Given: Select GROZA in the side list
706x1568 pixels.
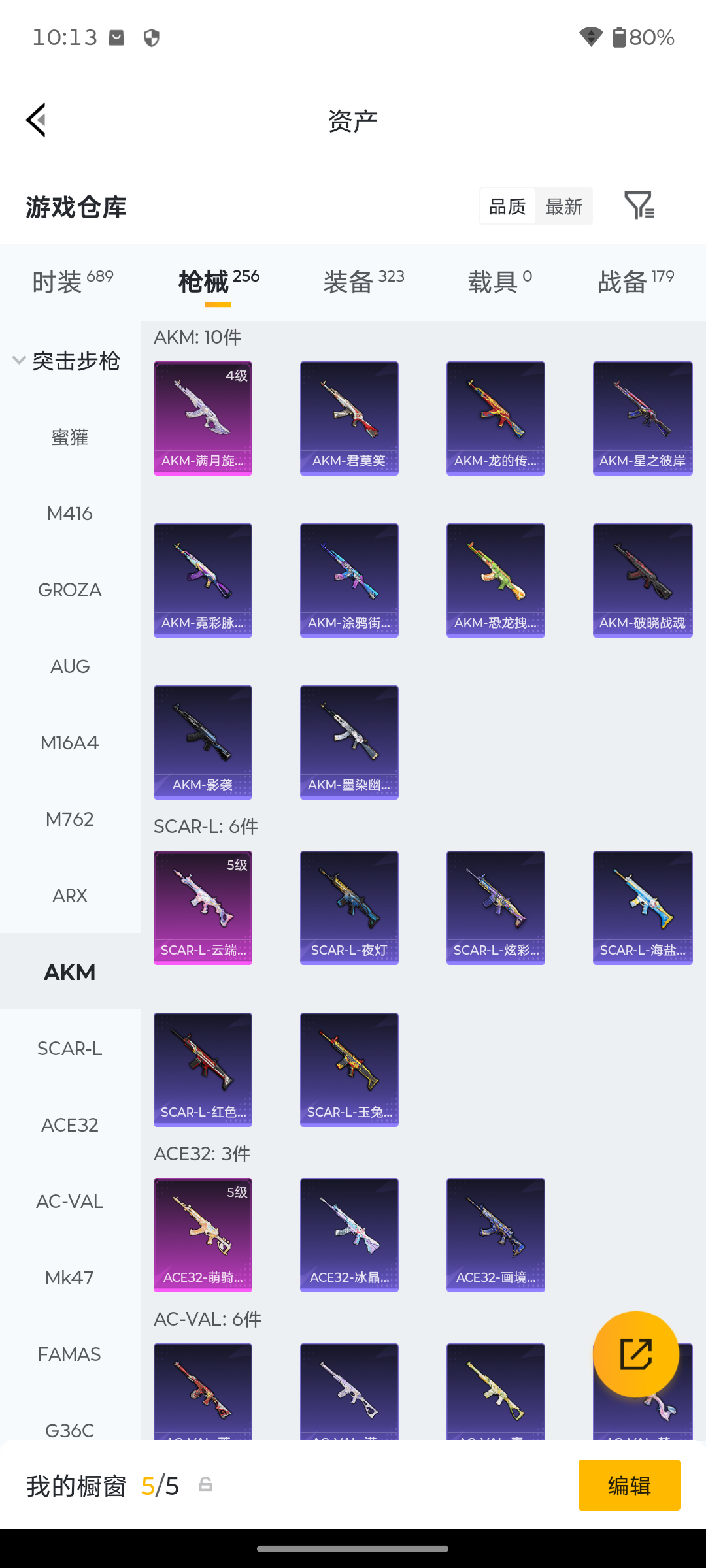Looking at the screenshot, I should pyautogui.click(x=70, y=590).
